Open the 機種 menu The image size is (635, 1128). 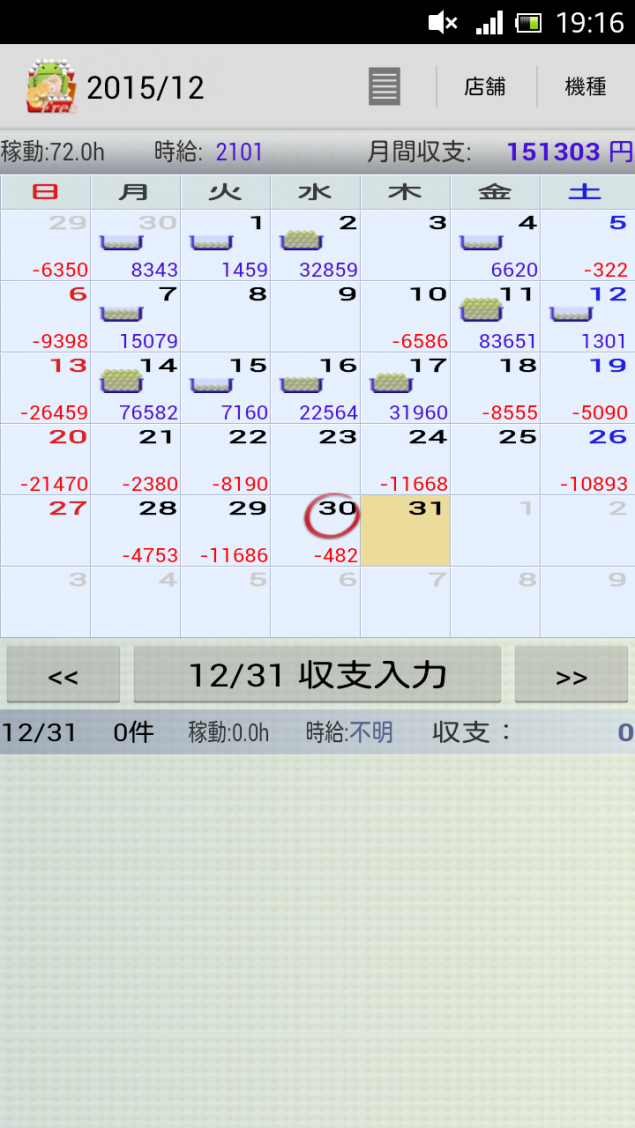(x=585, y=87)
